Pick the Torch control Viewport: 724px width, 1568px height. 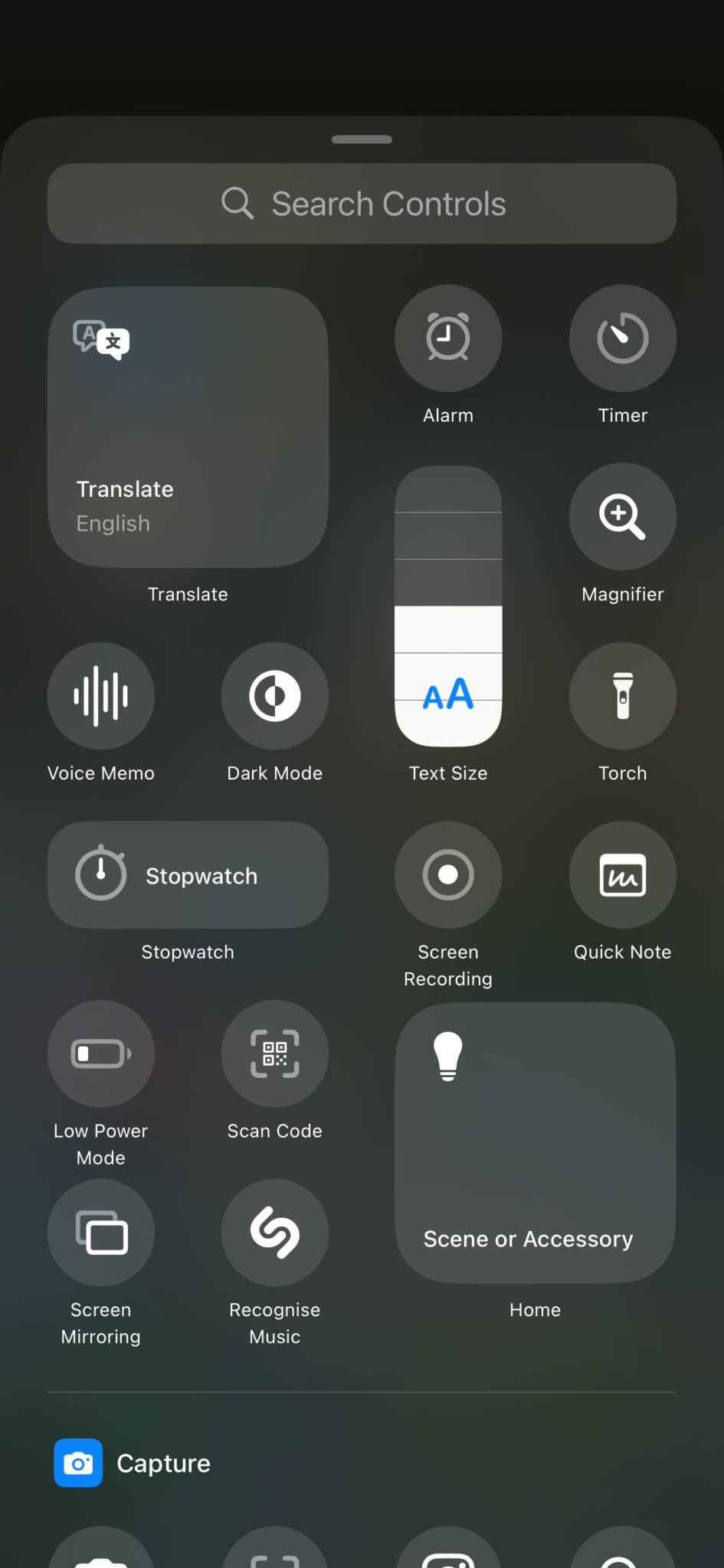(x=622, y=695)
